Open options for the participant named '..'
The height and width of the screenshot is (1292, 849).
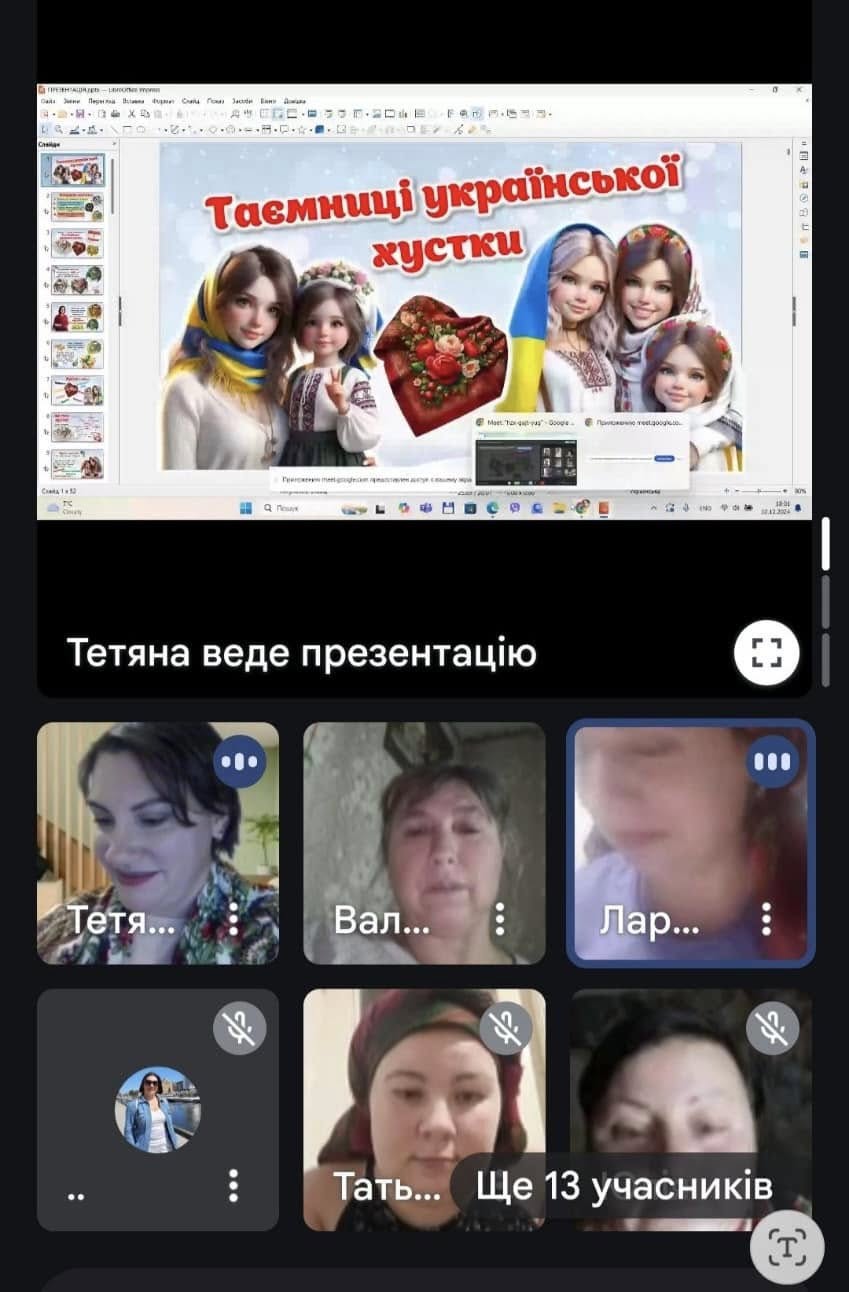[x=233, y=1185]
